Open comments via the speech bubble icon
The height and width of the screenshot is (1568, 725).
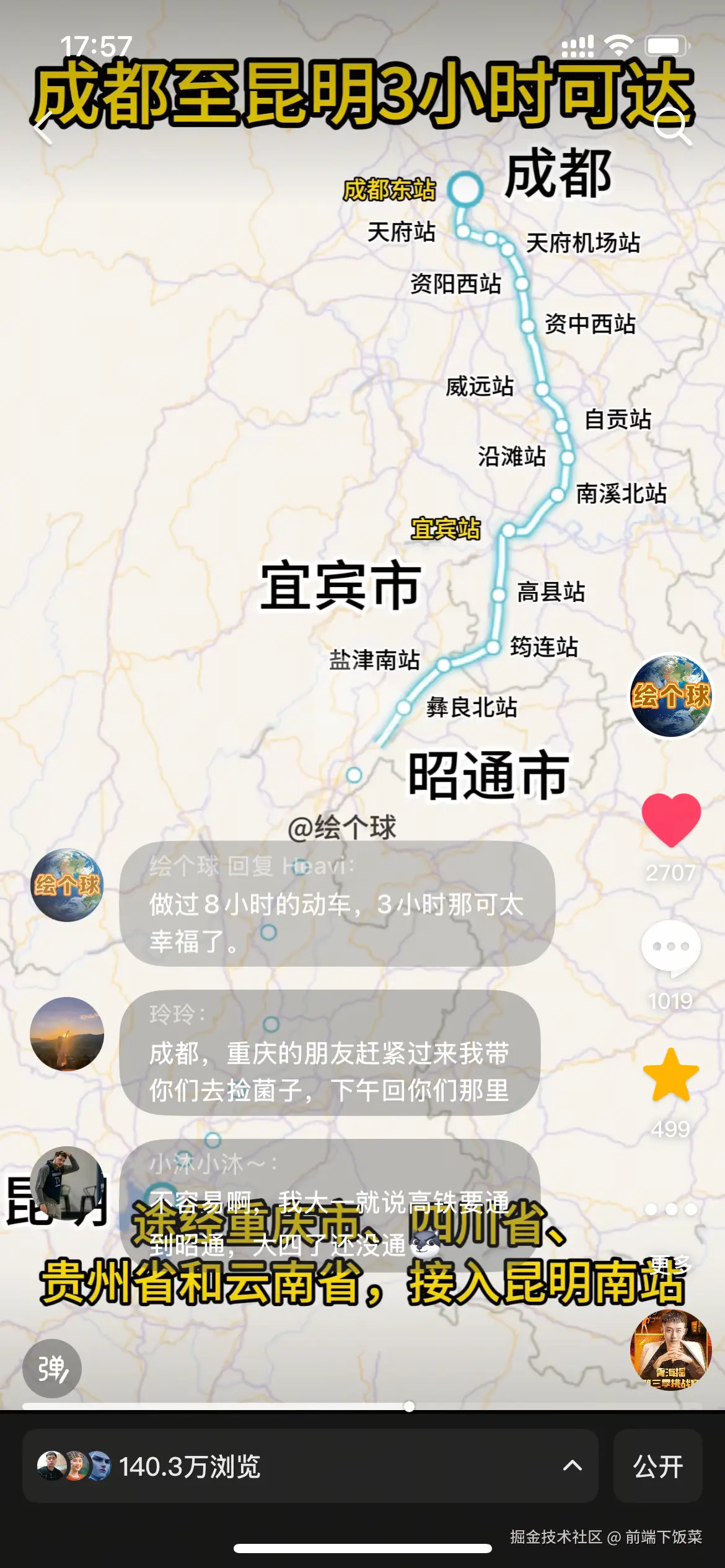tap(672, 944)
